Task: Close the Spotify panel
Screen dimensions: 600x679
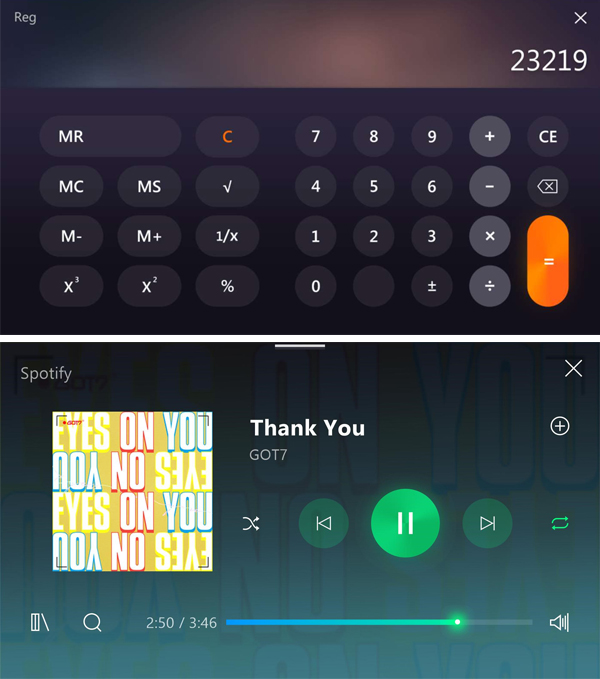Action: (573, 369)
